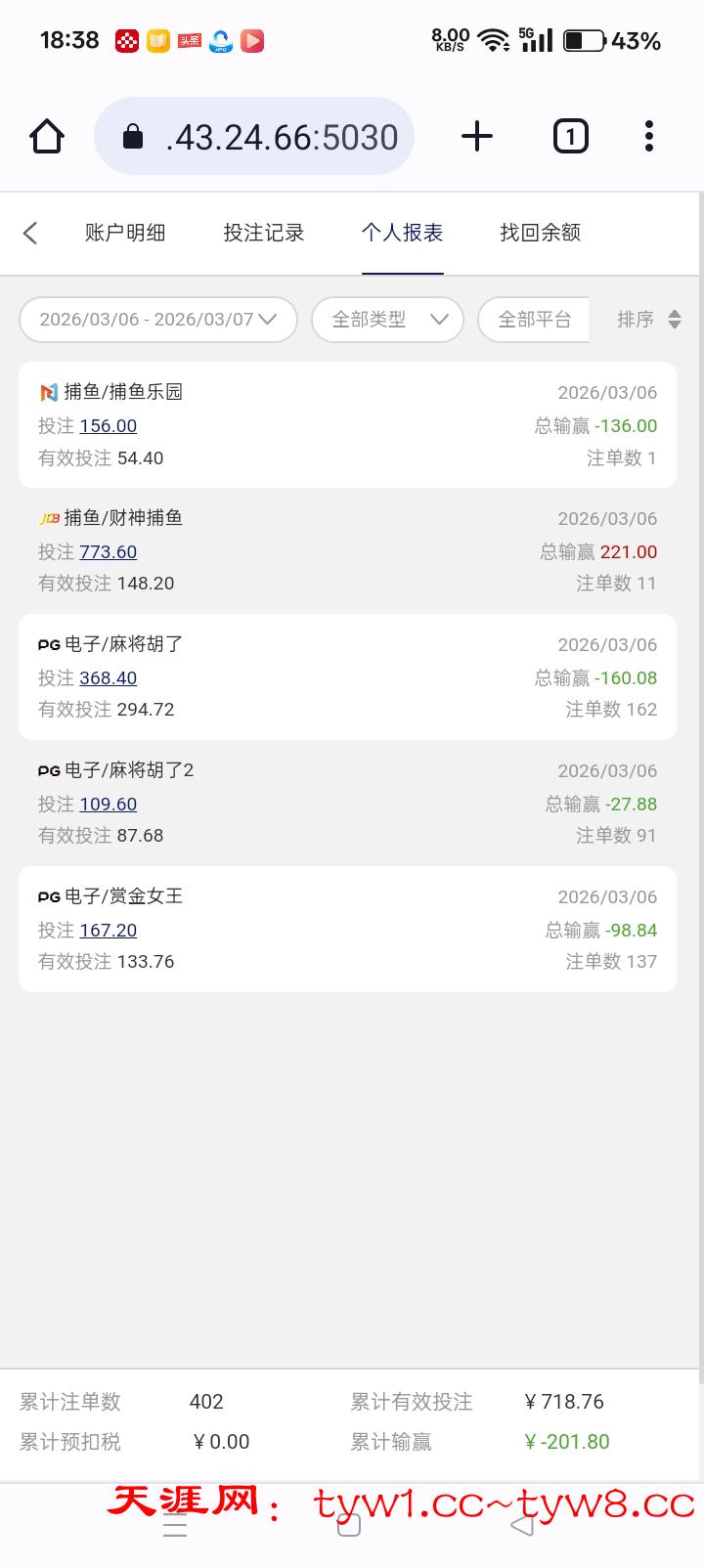The image size is (704, 1568).
Task: Tap the 109.60 bet amount link
Action: pos(109,805)
